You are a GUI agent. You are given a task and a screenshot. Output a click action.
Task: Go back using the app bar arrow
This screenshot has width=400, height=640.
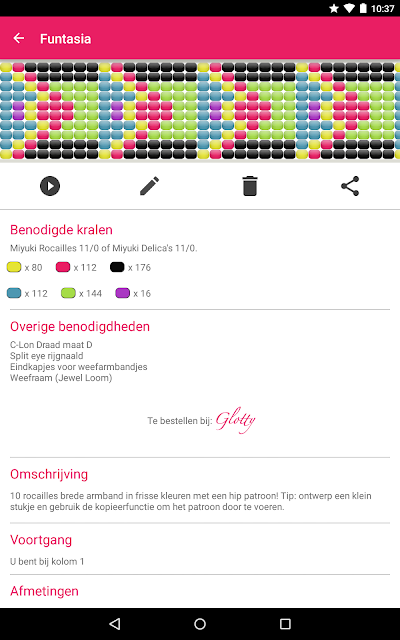point(19,38)
